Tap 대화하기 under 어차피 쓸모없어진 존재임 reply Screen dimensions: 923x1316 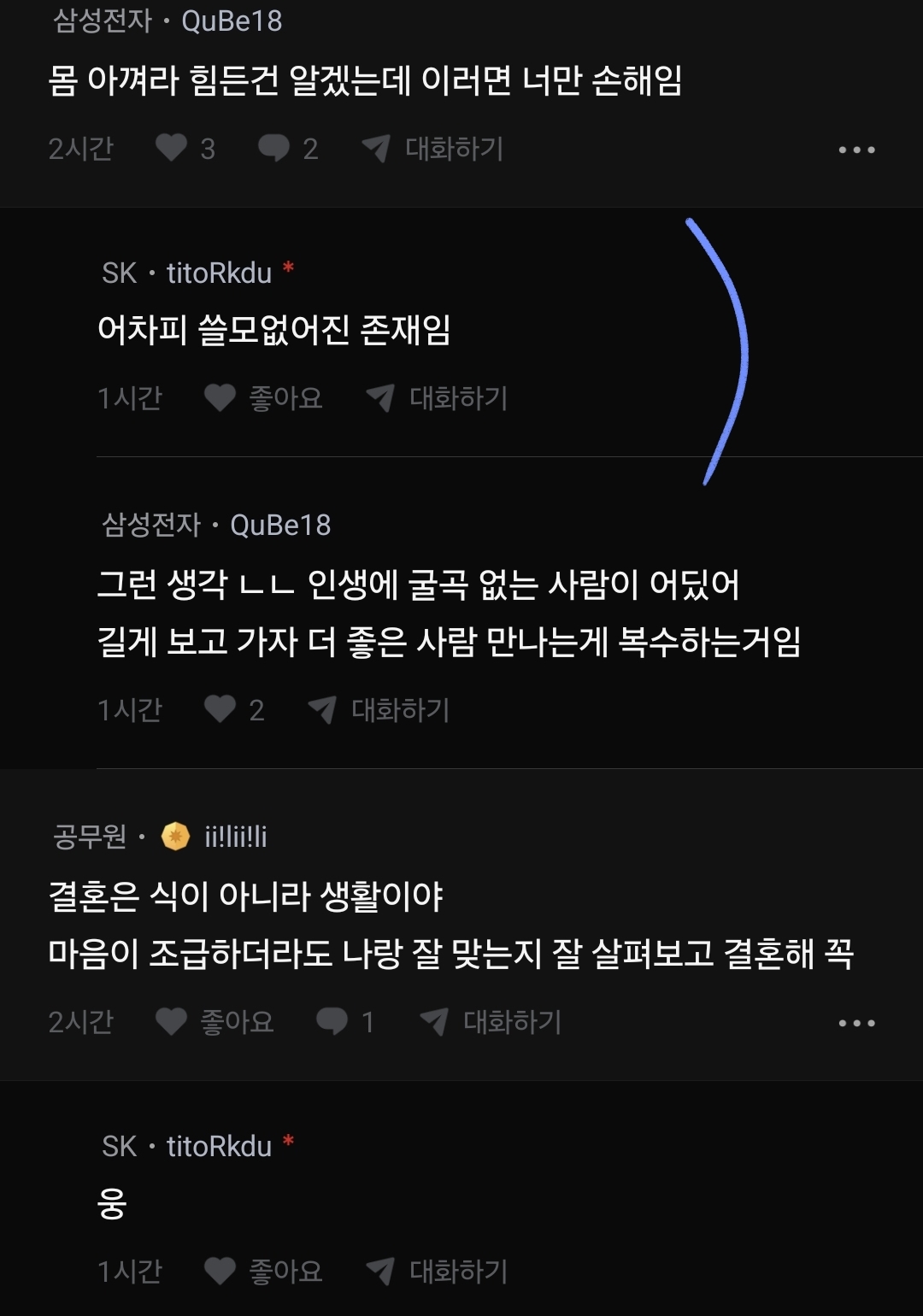point(438,397)
